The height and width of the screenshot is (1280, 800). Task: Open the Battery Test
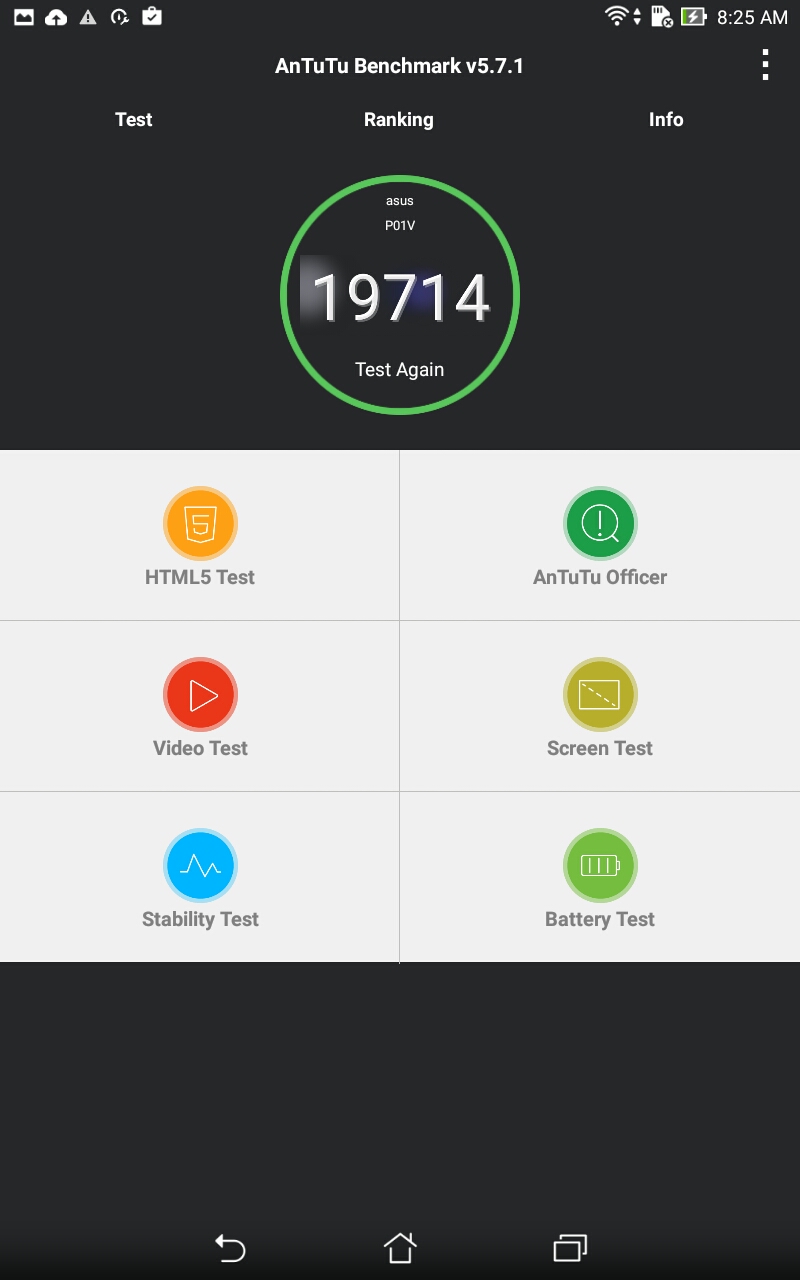600,878
